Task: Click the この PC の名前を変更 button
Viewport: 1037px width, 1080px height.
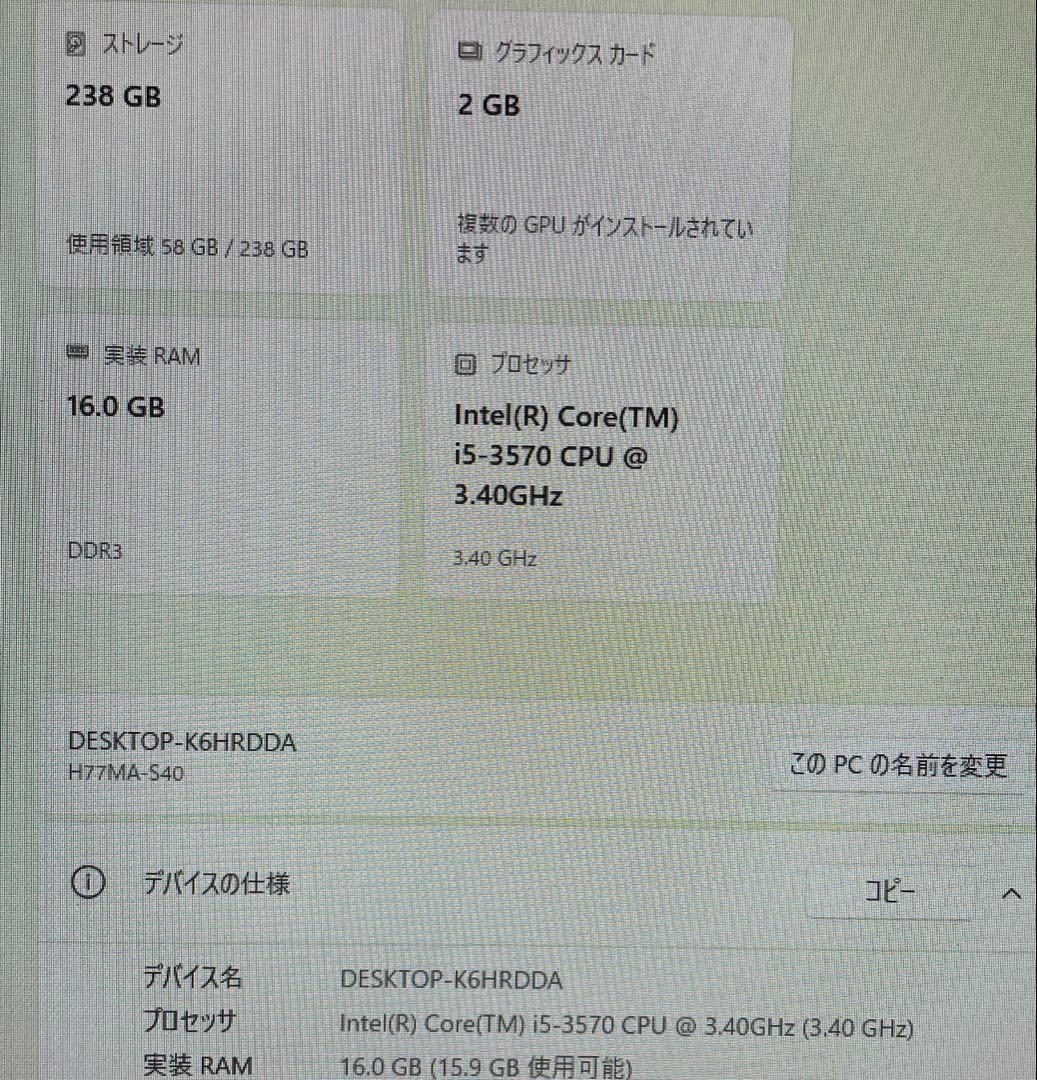Action: pos(897,765)
